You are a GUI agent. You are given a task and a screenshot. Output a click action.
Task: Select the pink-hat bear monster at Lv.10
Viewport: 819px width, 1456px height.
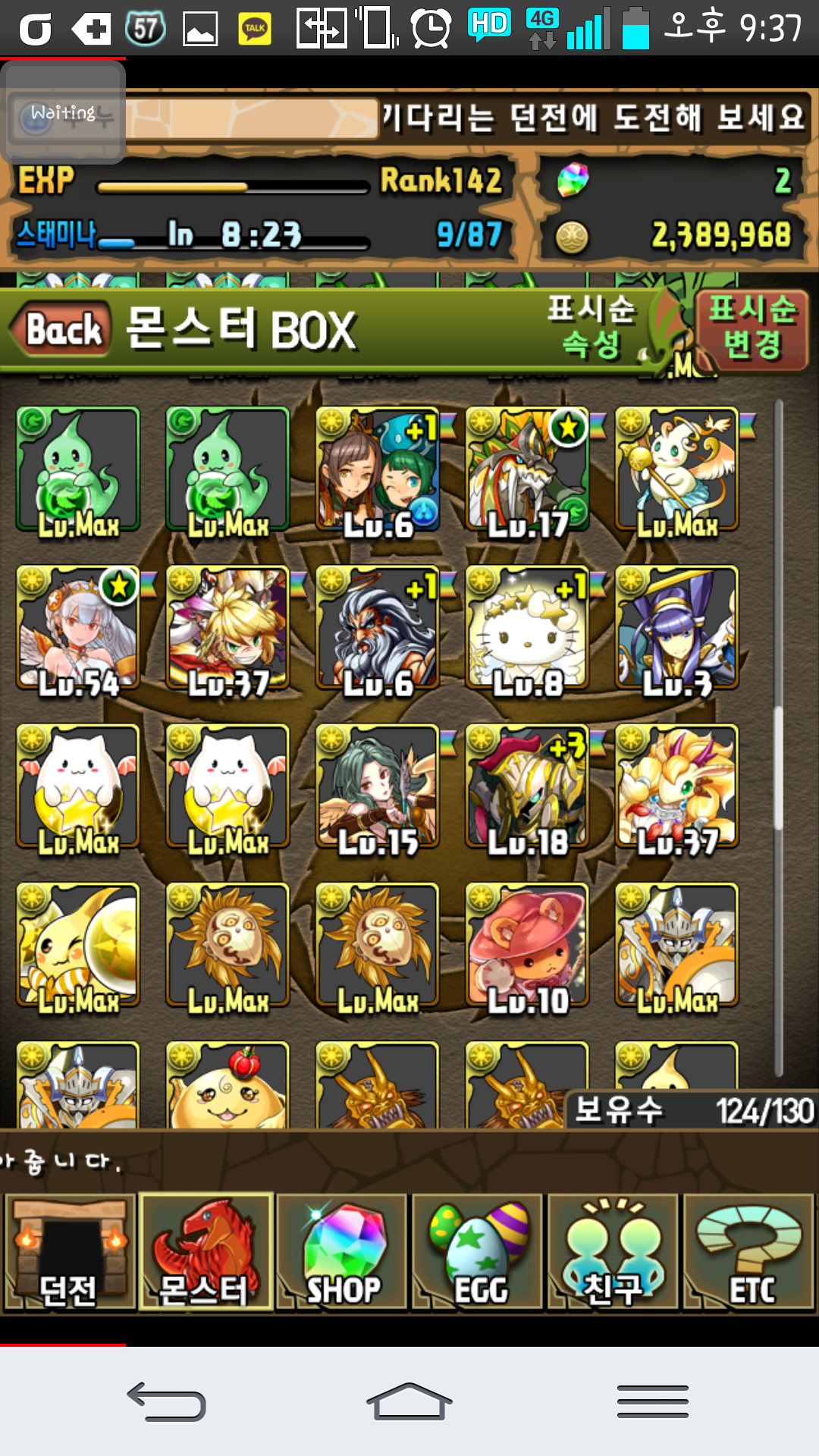click(527, 946)
